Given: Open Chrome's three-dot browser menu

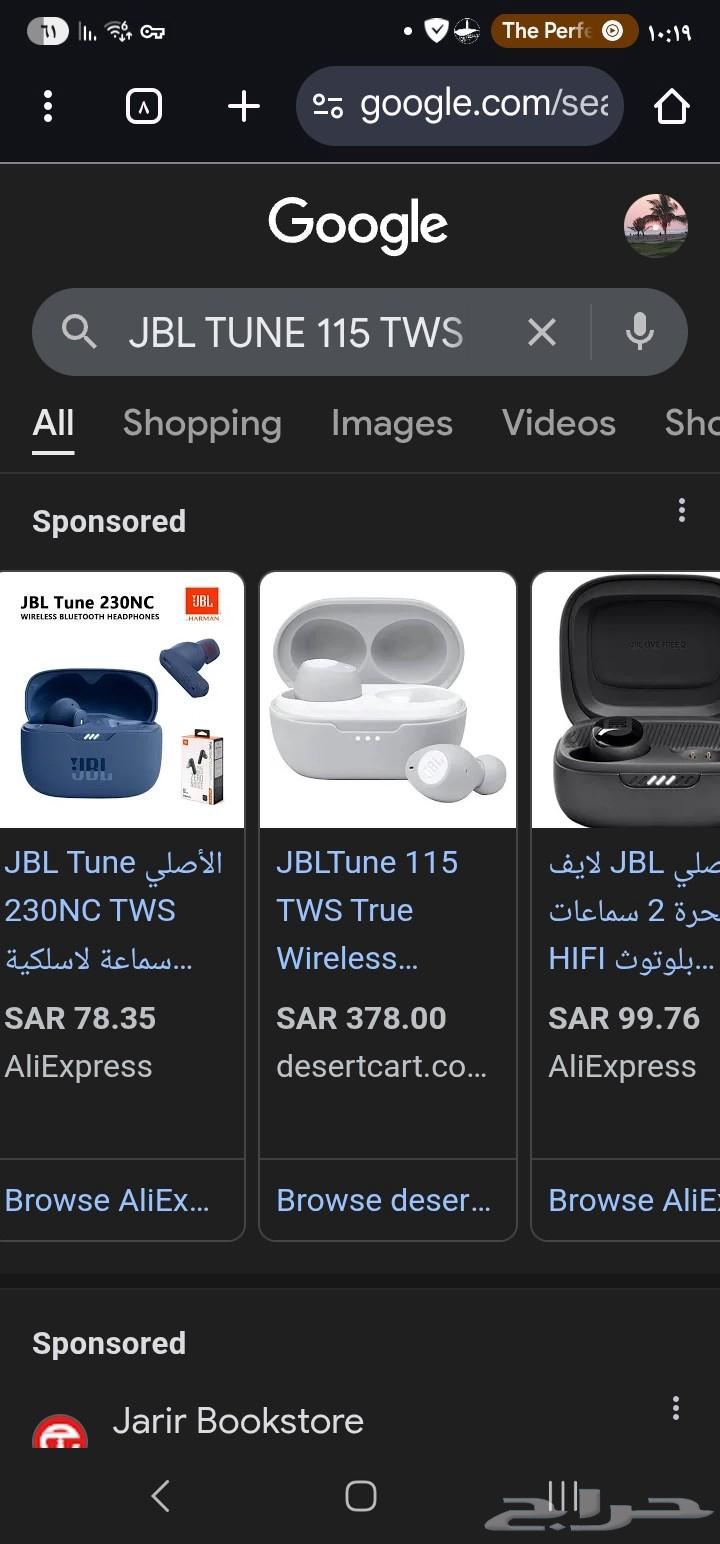Looking at the screenshot, I should pyautogui.click(x=47, y=105).
